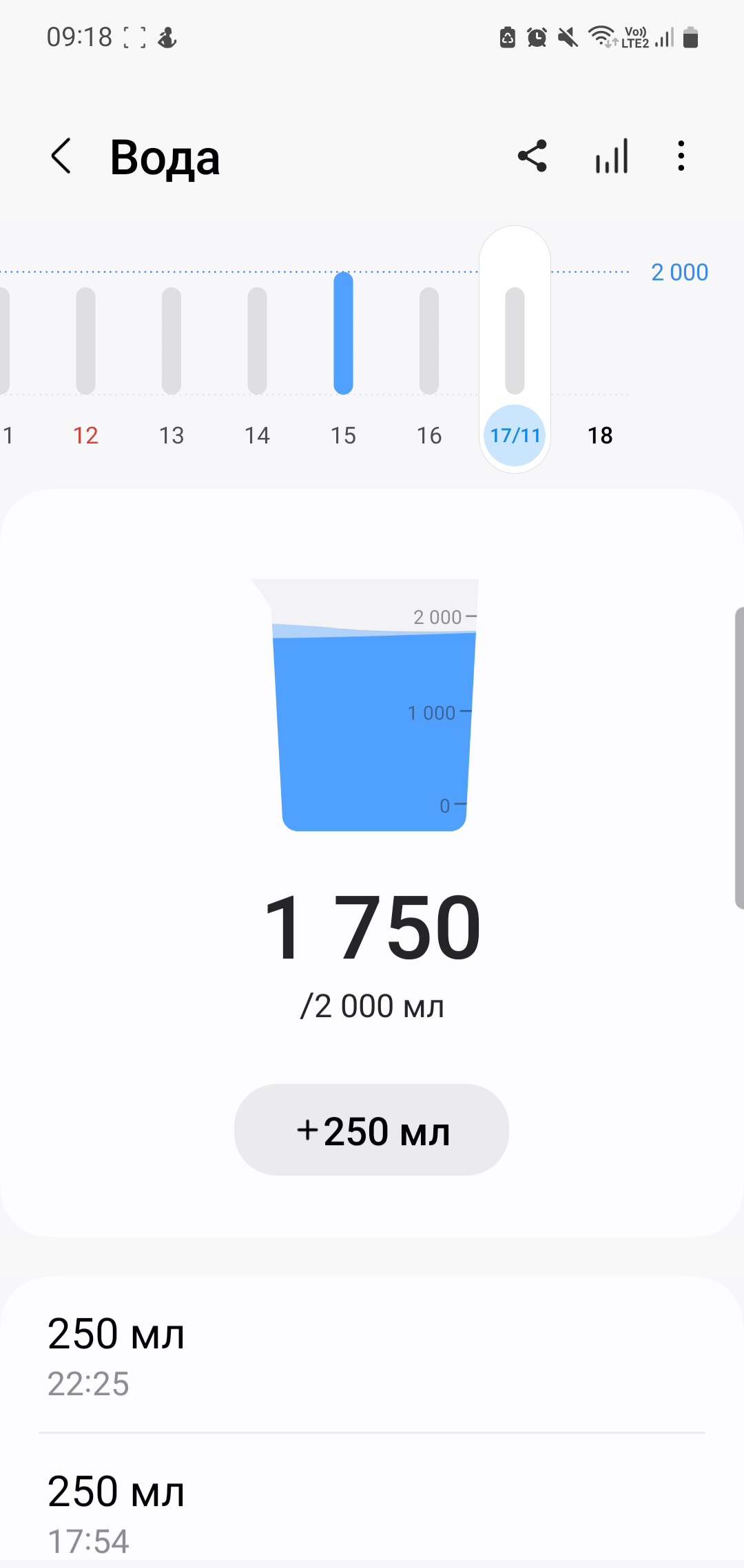
Task: Add water with +250 мл button
Action: [372, 1130]
